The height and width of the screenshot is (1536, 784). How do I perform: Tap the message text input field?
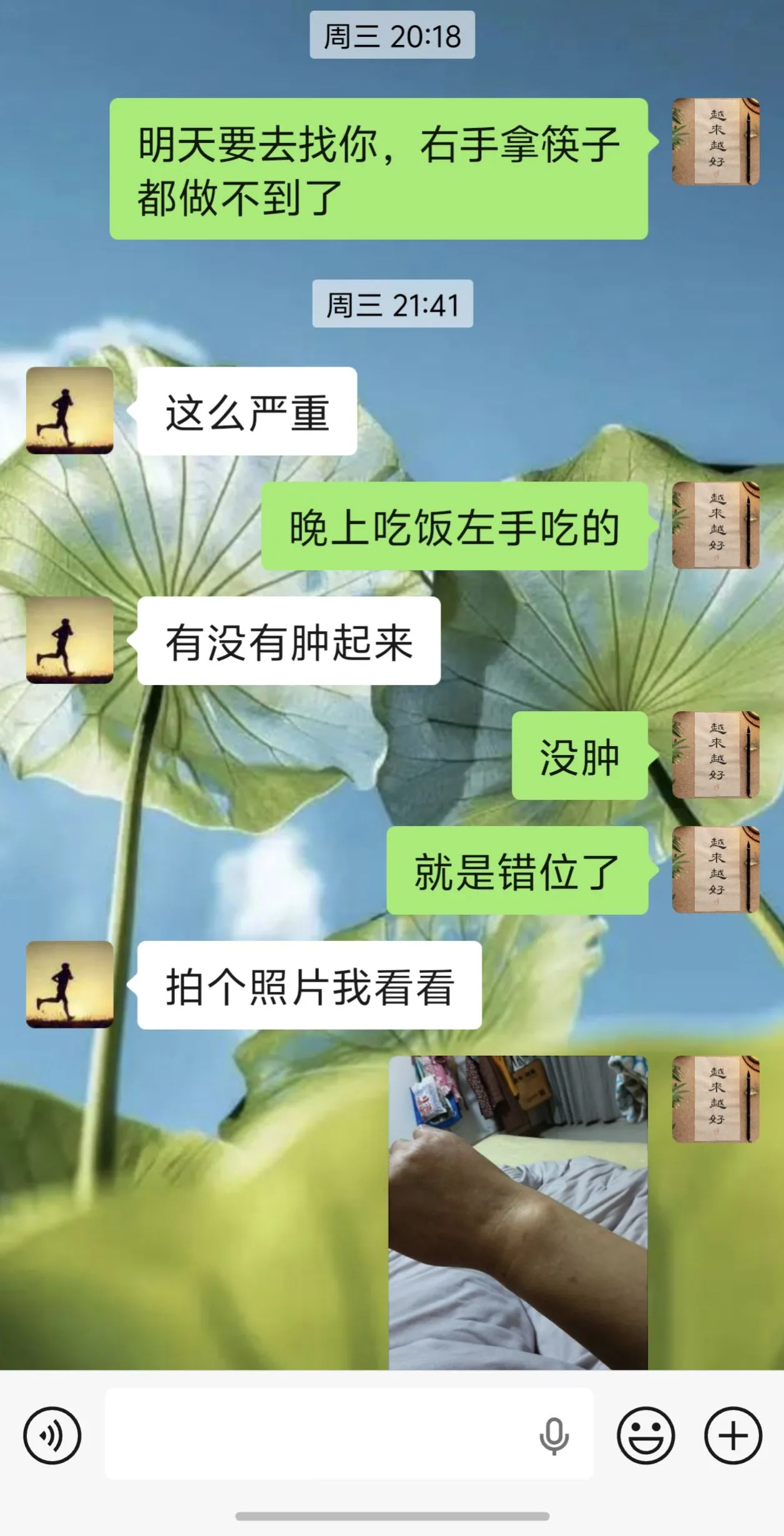pyautogui.click(x=318, y=1434)
